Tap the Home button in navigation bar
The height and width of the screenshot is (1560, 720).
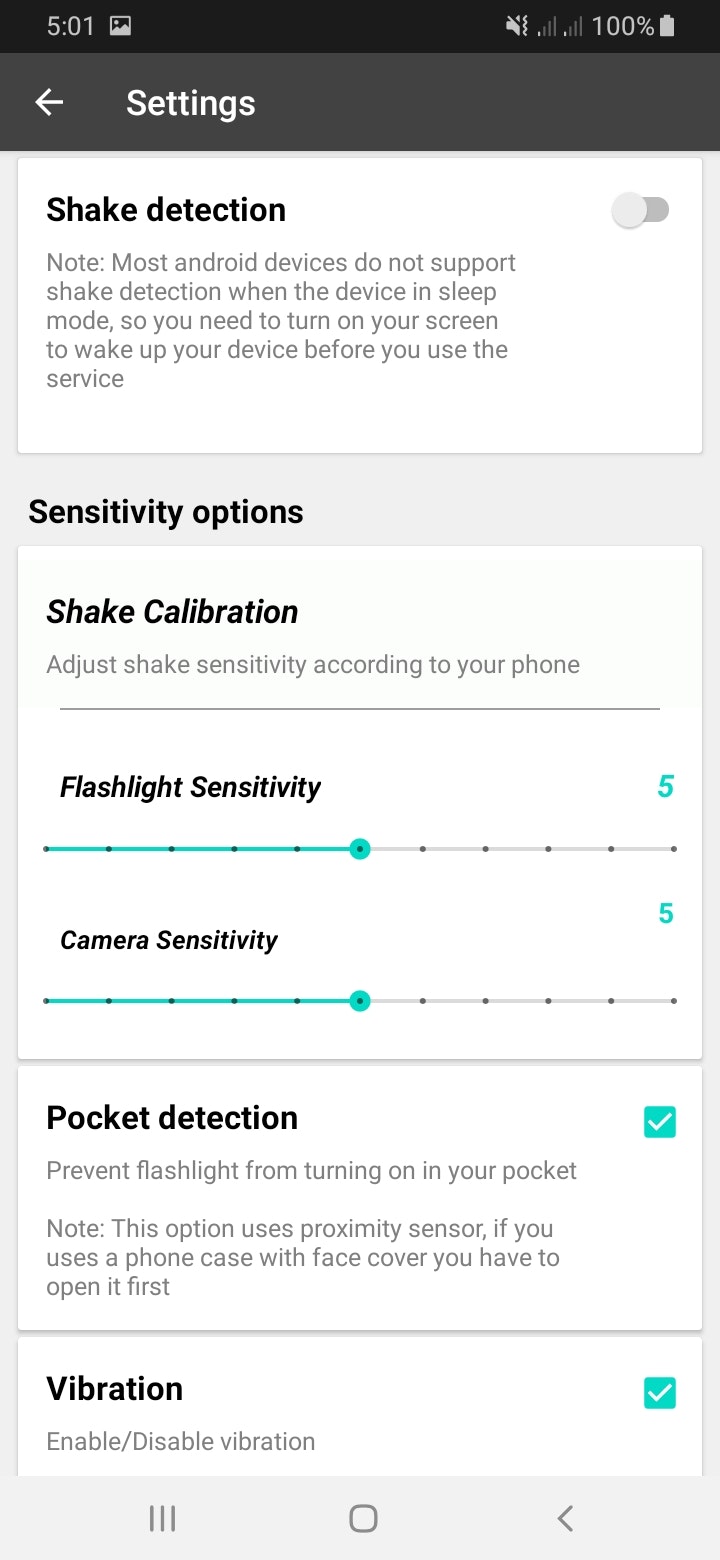pos(362,1517)
